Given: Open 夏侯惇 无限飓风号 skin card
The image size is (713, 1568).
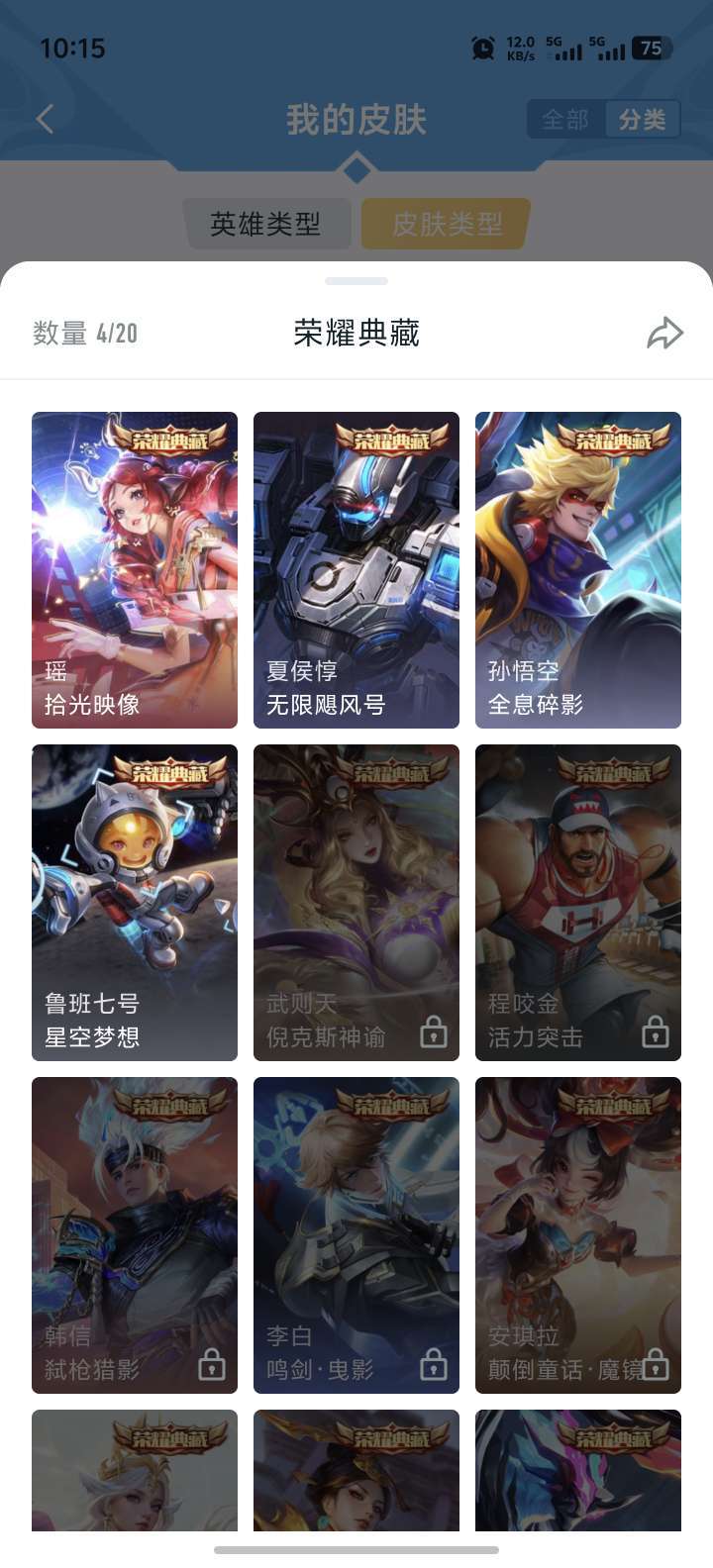Looking at the screenshot, I should [x=356, y=570].
